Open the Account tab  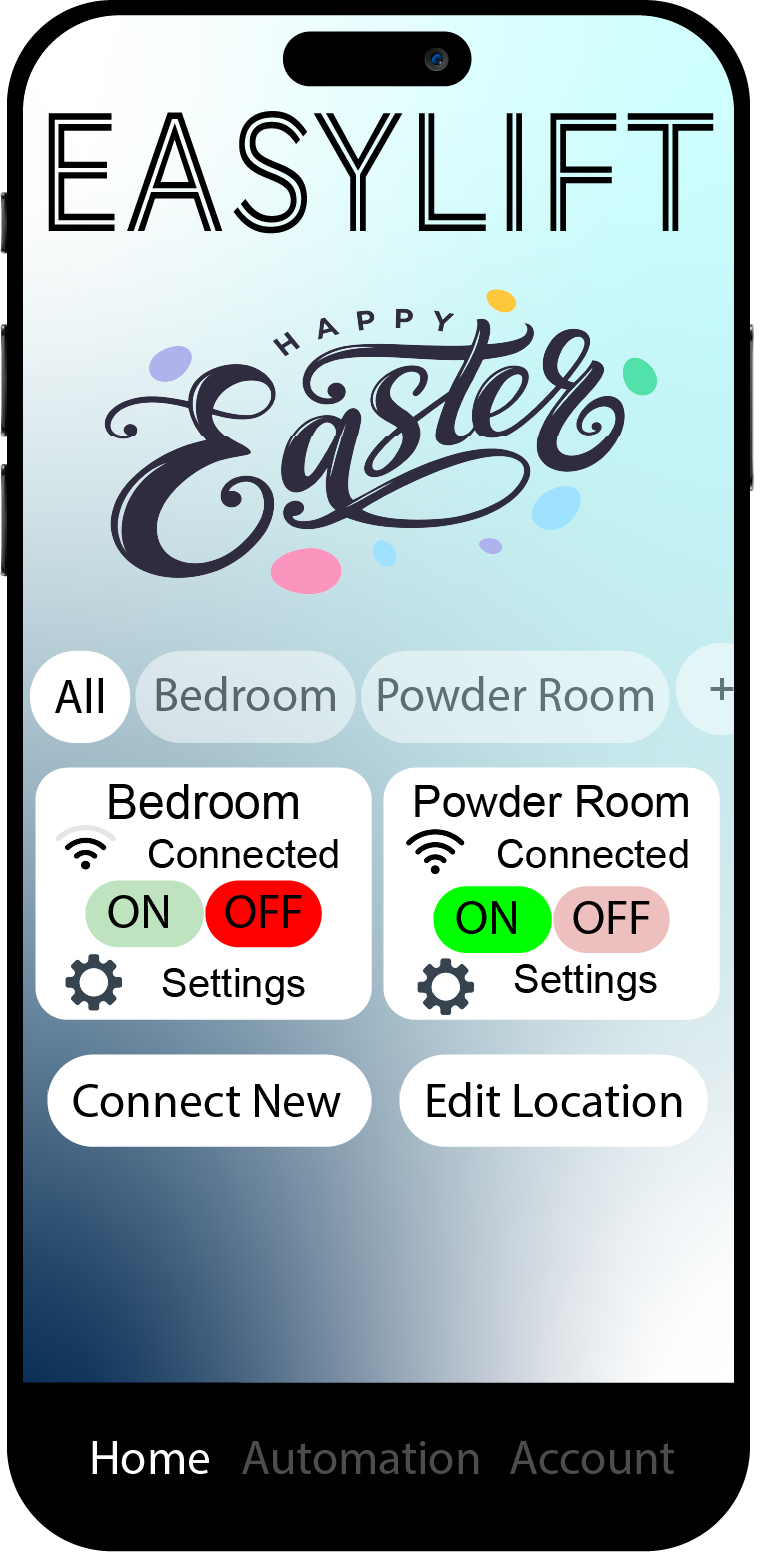click(x=593, y=1459)
